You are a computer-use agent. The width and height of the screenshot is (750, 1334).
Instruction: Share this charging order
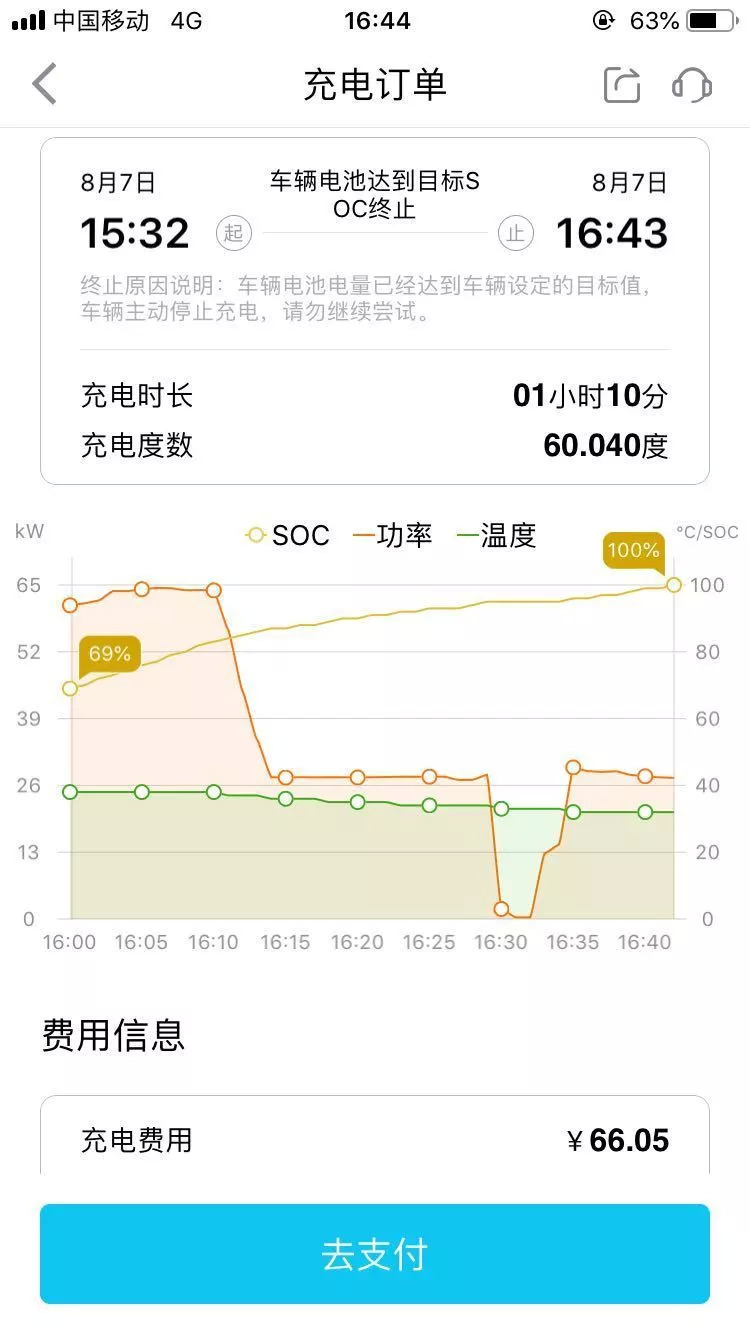621,85
